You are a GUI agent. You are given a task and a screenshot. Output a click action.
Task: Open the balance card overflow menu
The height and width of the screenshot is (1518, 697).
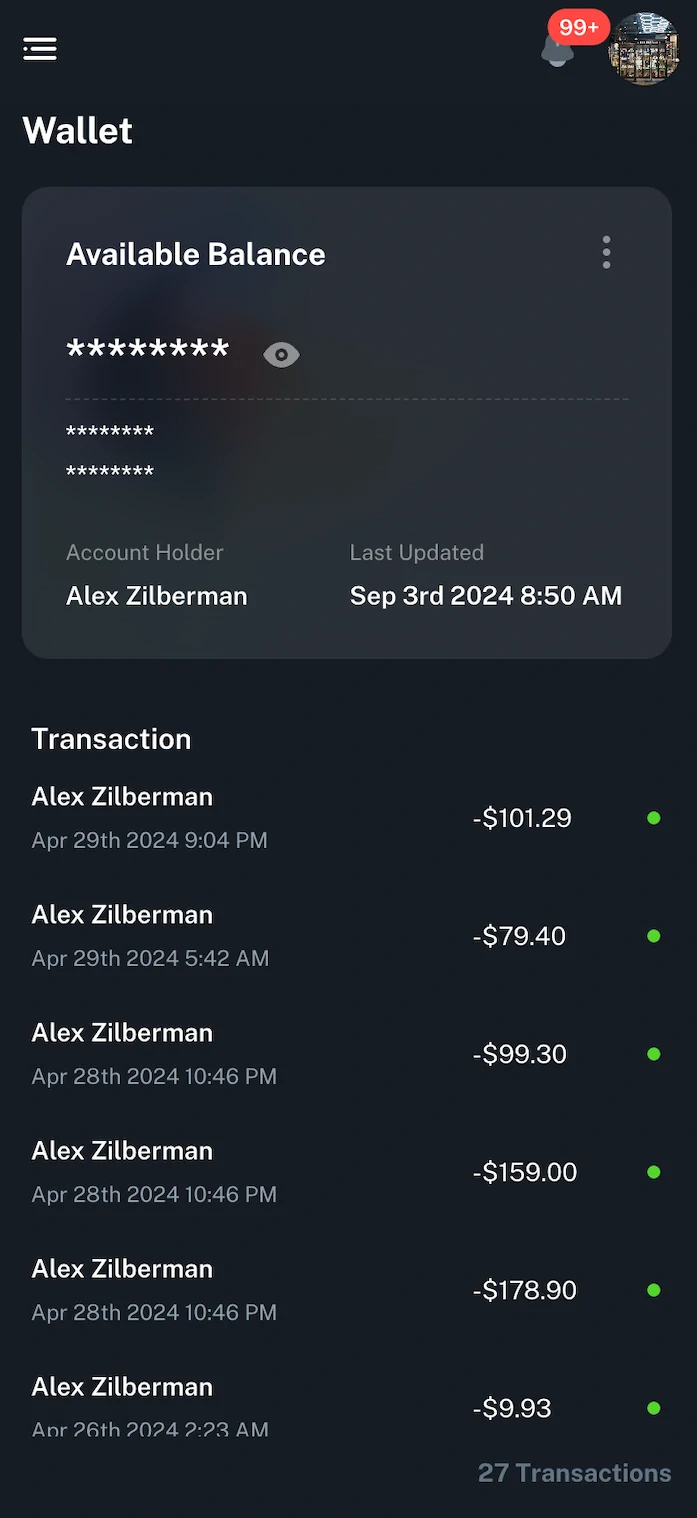[x=606, y=253]
